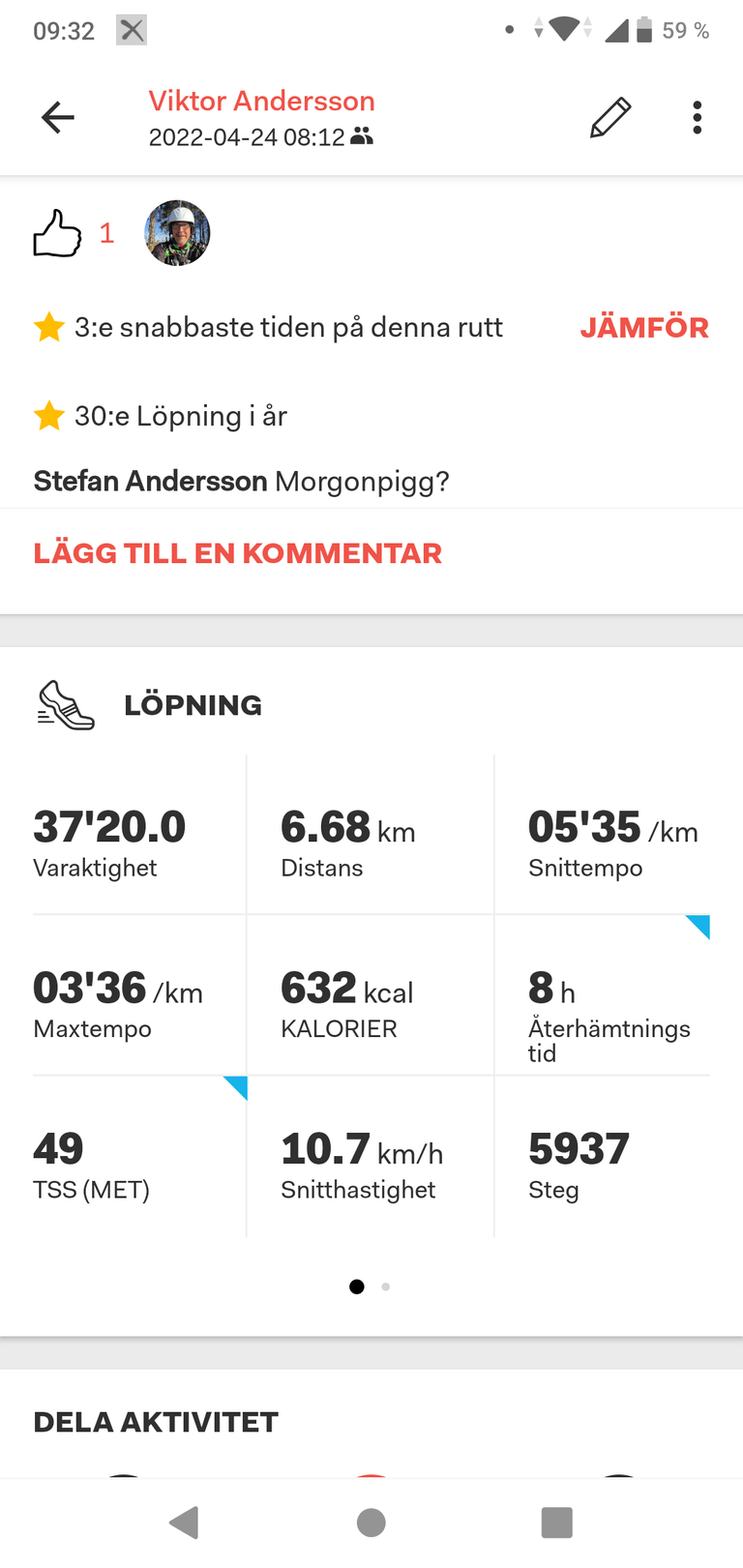Open the profile picture of the liker
The image size is (743, 1568).
point(177,233)
